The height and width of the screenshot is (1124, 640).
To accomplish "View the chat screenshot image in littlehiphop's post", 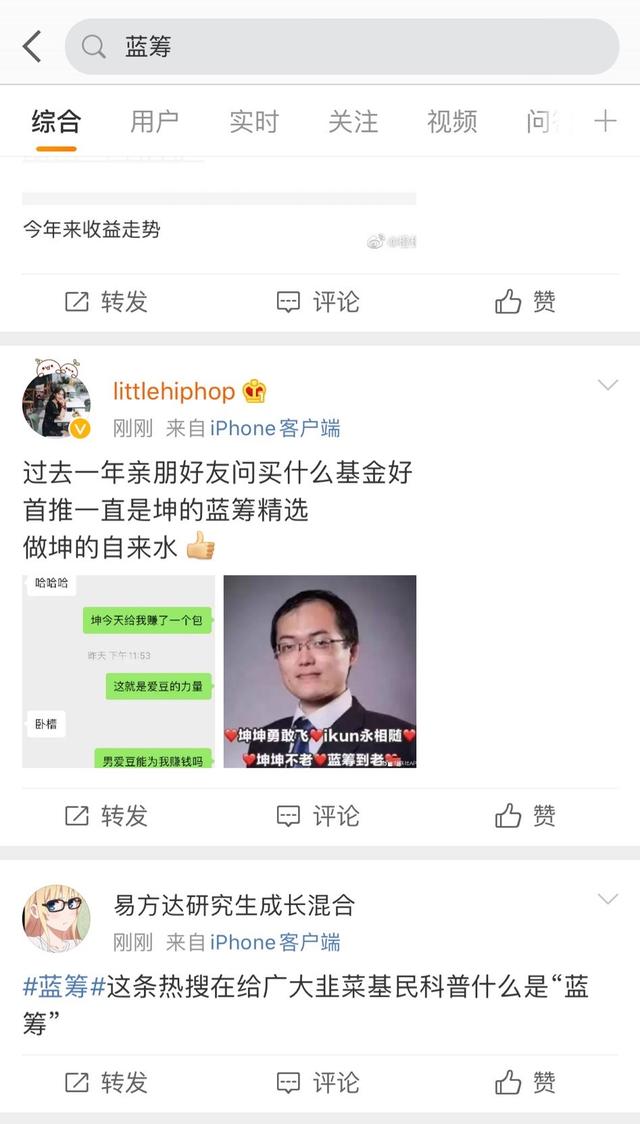I will pos(118,671).
